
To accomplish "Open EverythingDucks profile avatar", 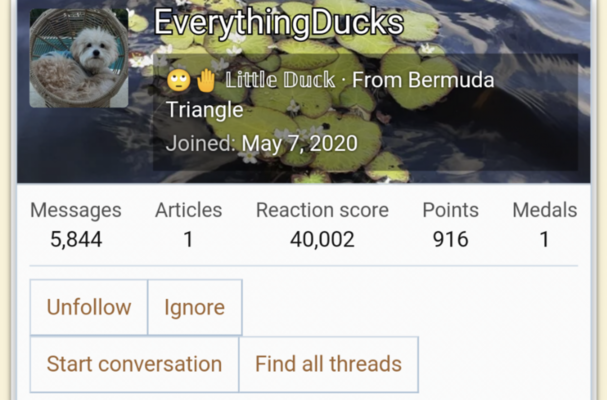I will pyautogui.click(x=79, y=58).
